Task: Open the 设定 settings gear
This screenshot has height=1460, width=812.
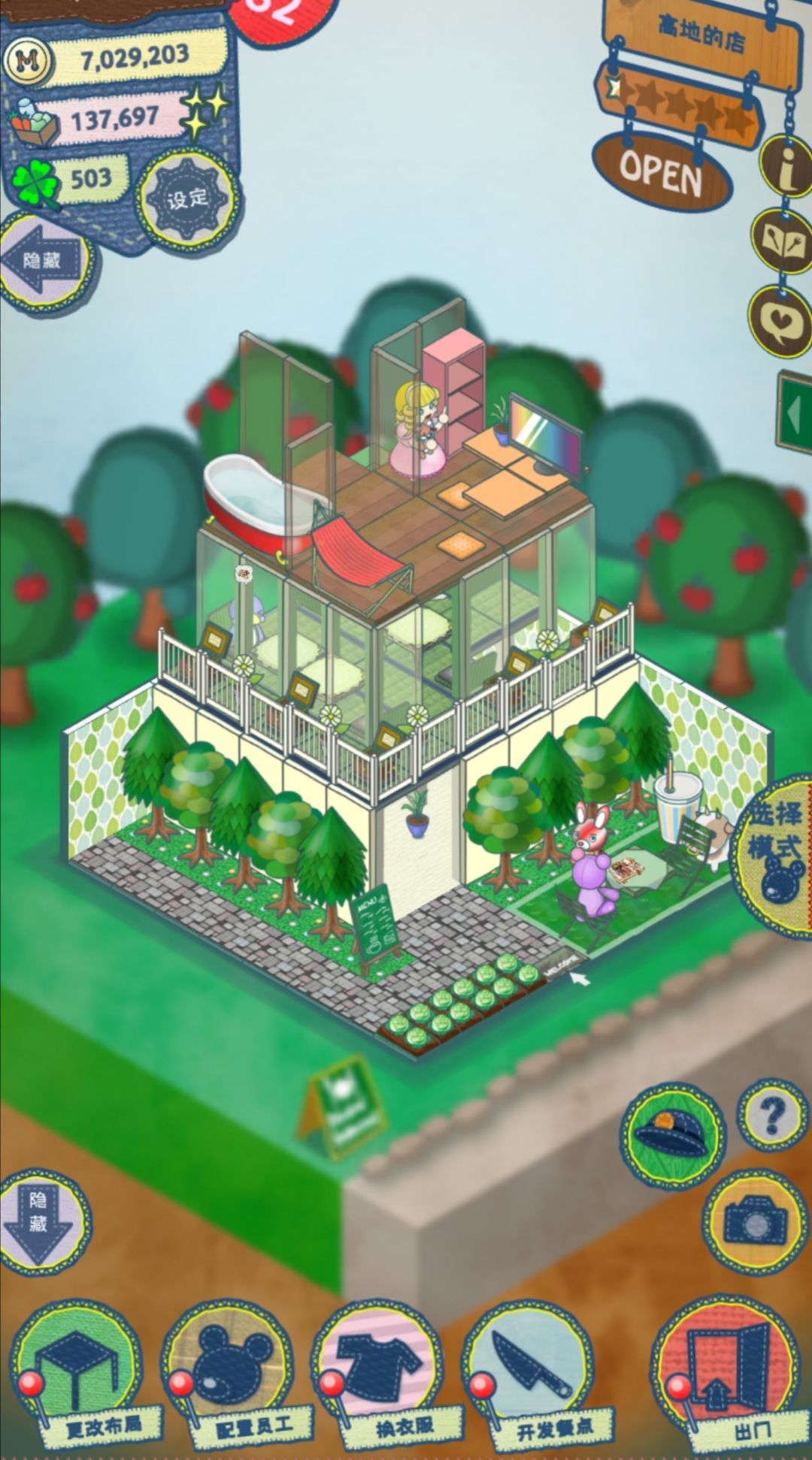Action: tap(189, 199)
